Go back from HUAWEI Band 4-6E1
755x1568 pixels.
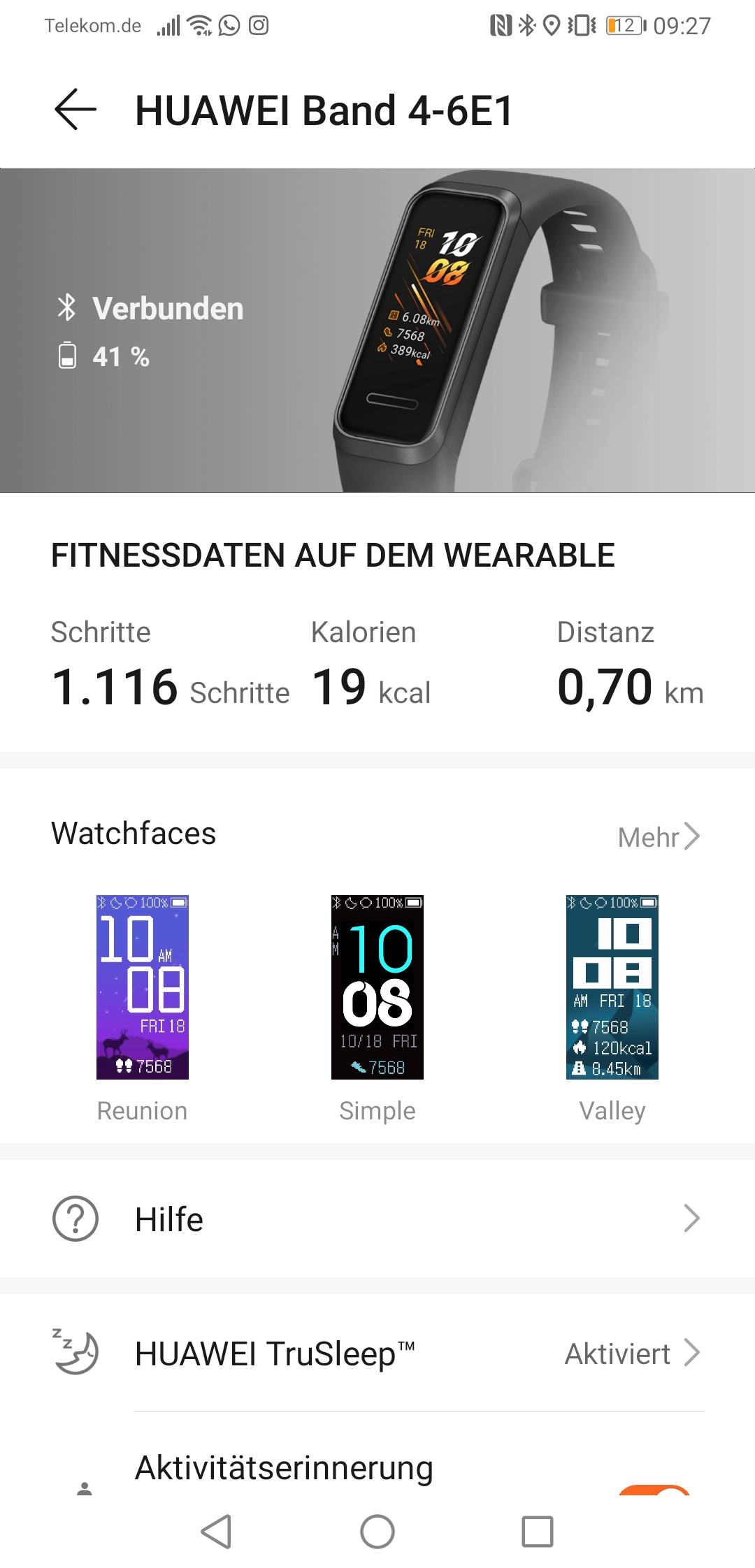pyautogui.click(x=75, y=110)
